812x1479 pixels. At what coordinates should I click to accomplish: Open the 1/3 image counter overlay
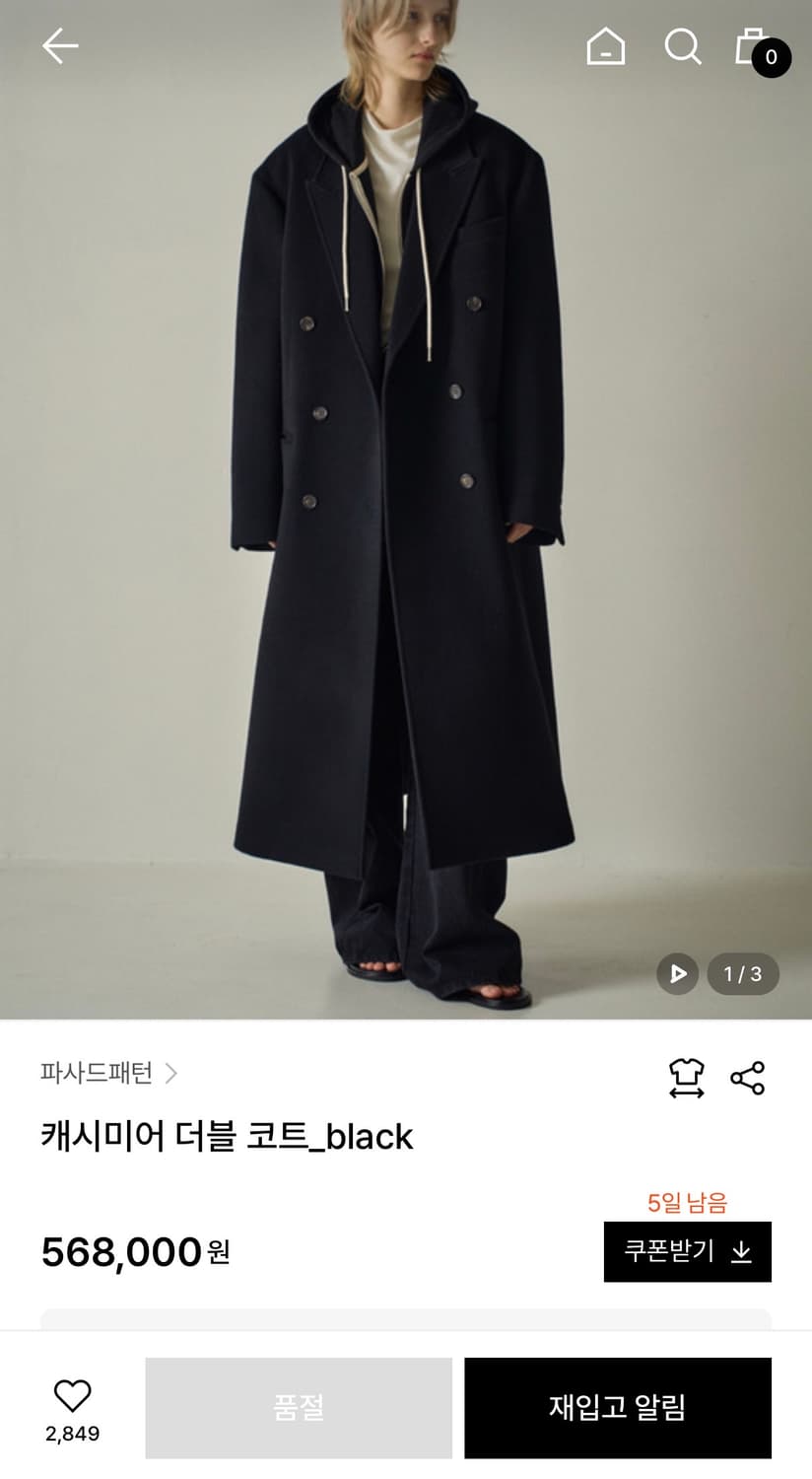(x=743, y=973)
